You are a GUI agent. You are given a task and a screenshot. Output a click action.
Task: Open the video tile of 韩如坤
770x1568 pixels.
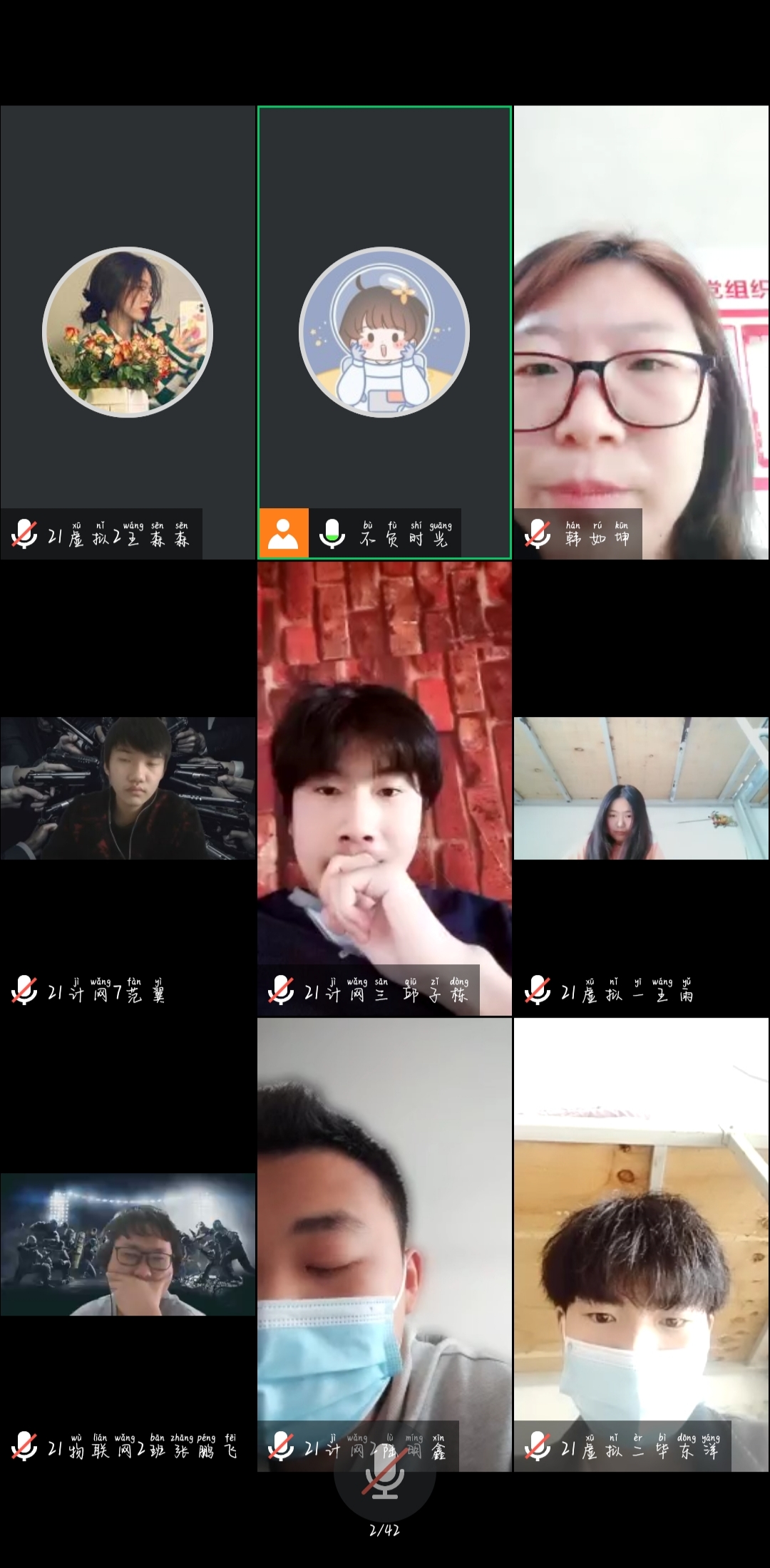(x=641, y=332)
